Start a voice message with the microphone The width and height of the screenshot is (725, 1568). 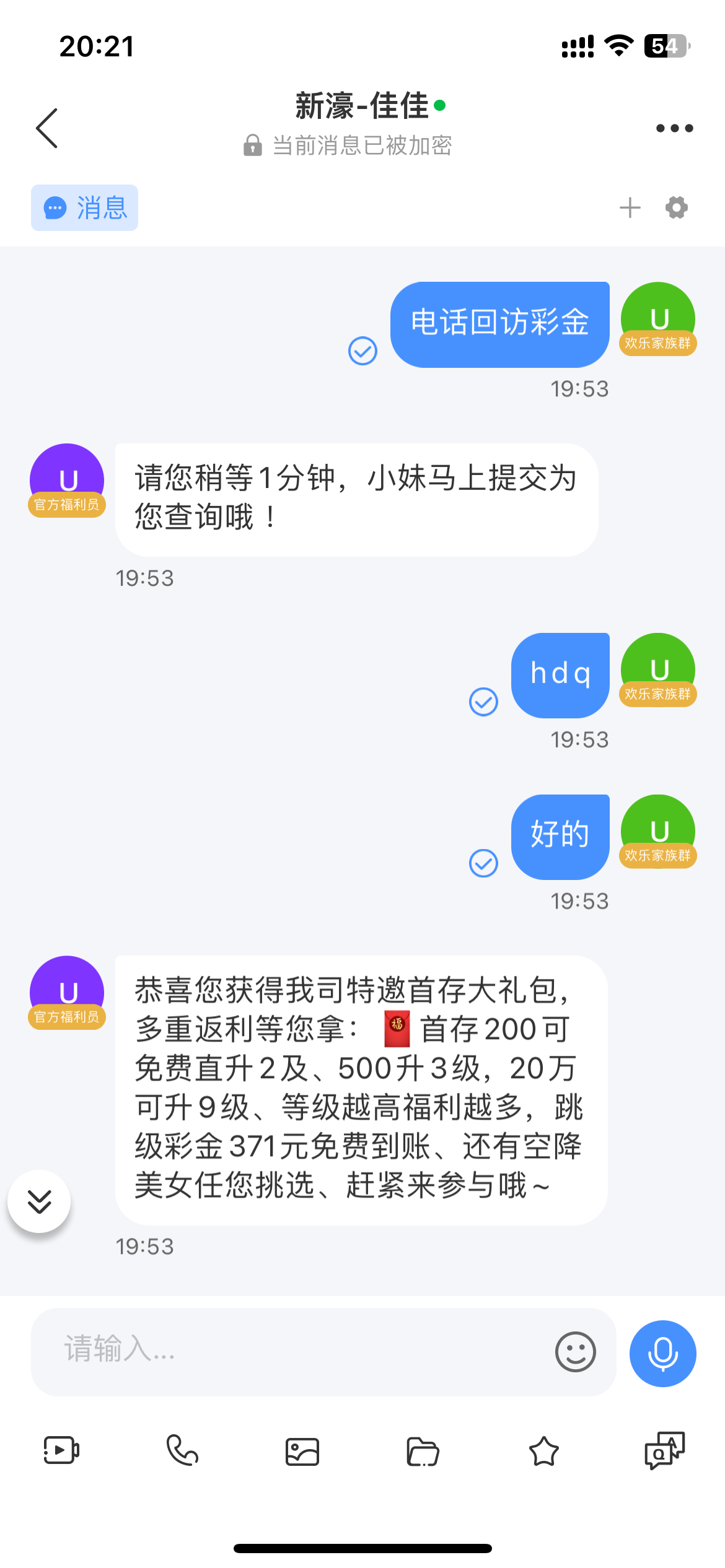pyautogui.click(x=662, y=1353)
